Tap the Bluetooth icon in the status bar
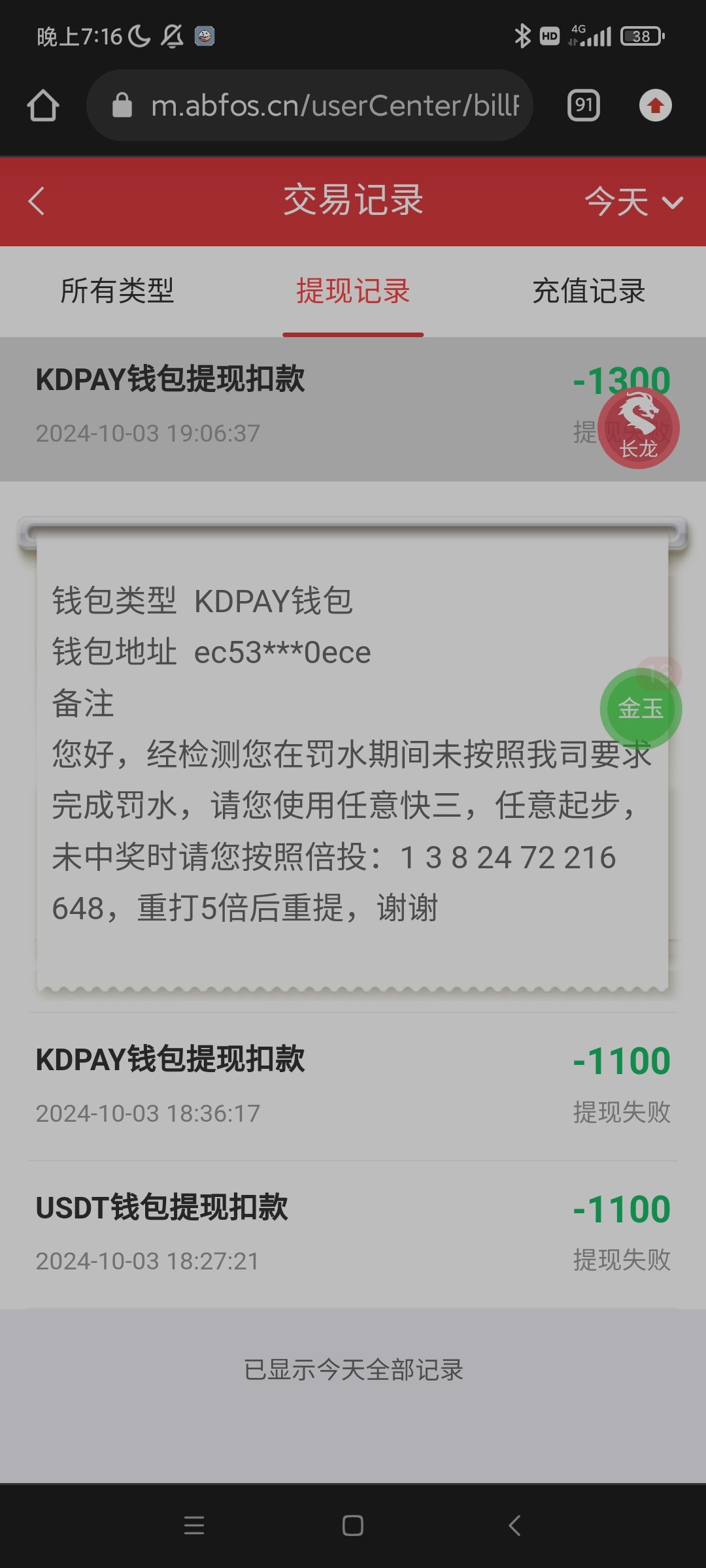706x1568 pixels. pyautogui.click(x=522, y=36)
